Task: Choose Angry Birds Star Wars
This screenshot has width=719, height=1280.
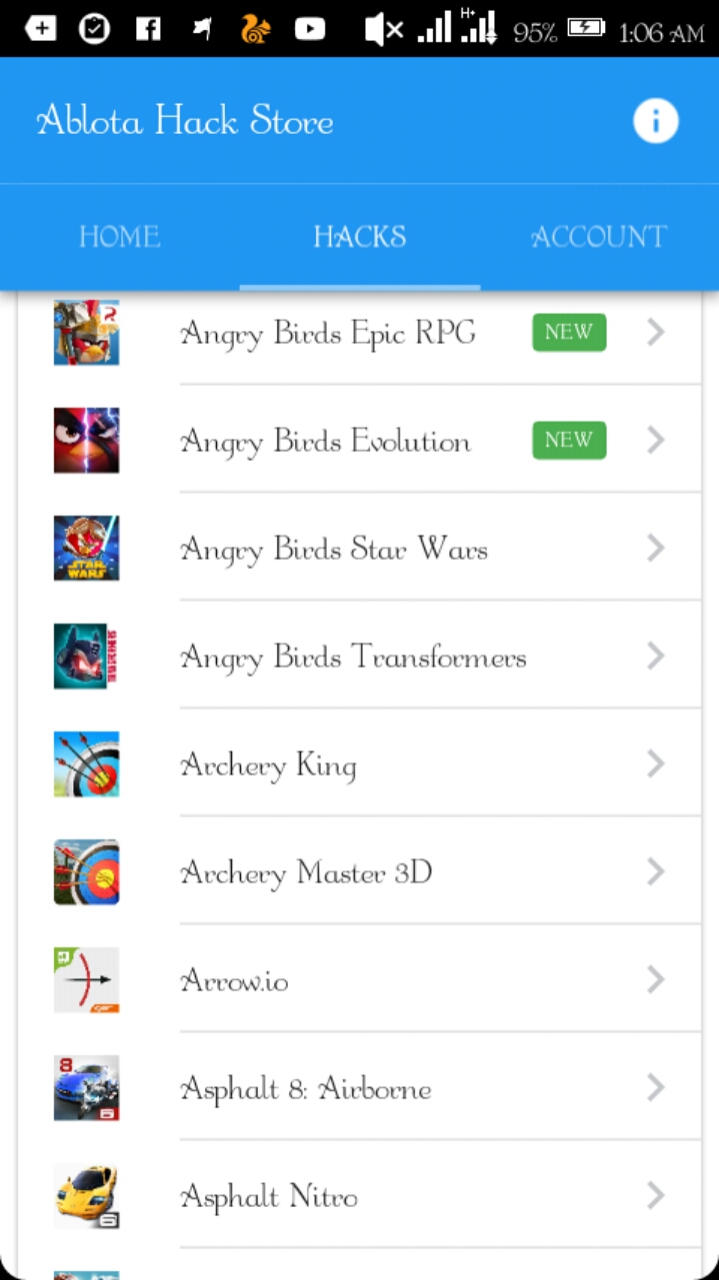Action: [x=360, y=548]
